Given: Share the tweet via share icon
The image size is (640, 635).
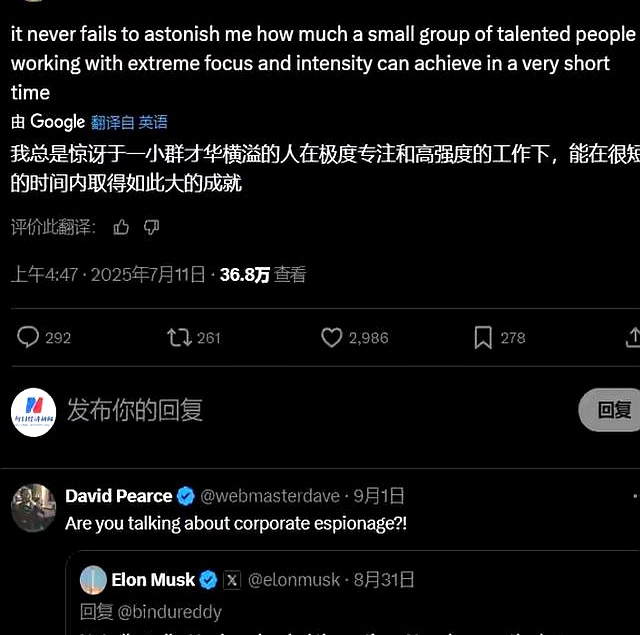Looking at the screenshot, I should [632, 338].
